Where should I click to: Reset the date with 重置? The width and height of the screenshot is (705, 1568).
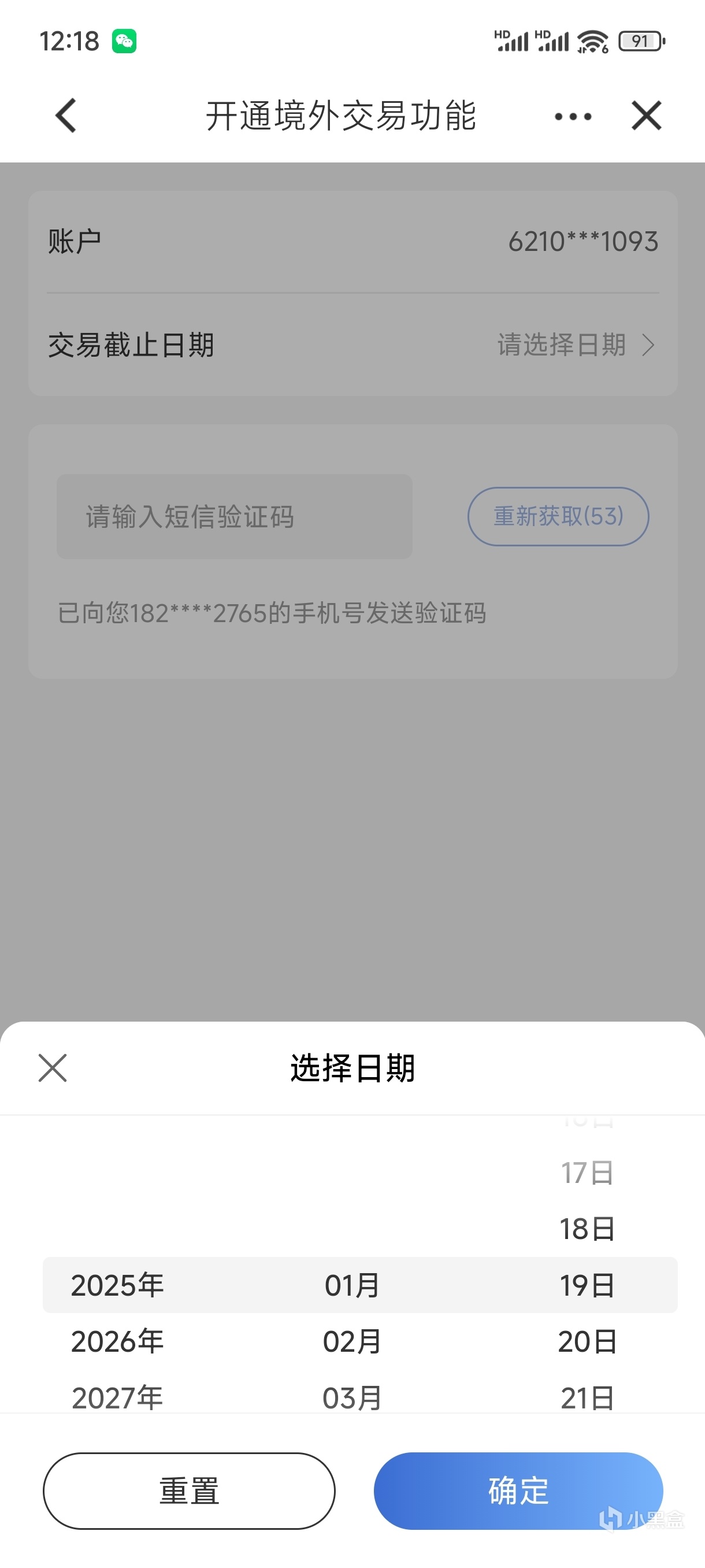[x=188, y=1490]
